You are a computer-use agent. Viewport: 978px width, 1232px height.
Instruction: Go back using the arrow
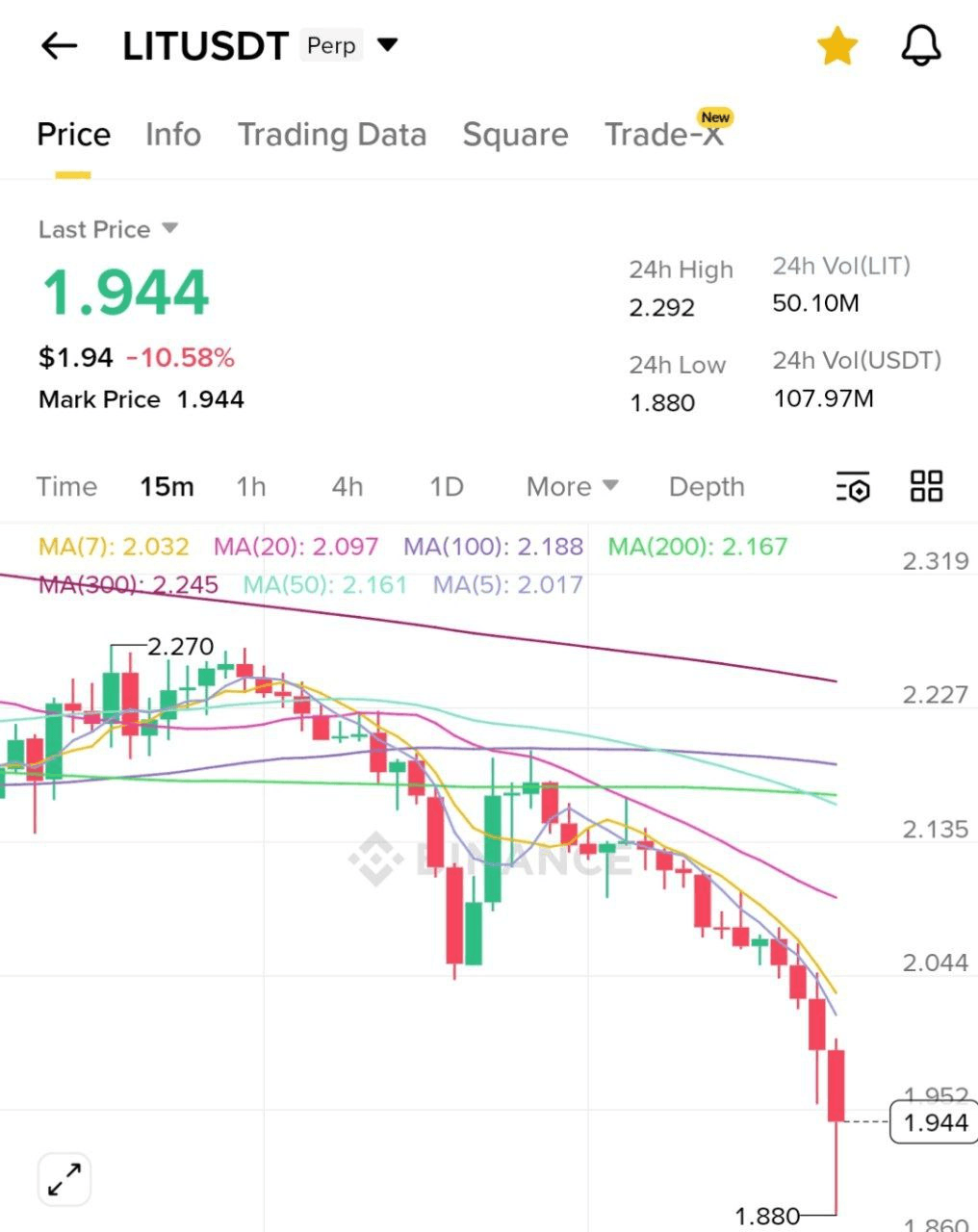(59, 45)
